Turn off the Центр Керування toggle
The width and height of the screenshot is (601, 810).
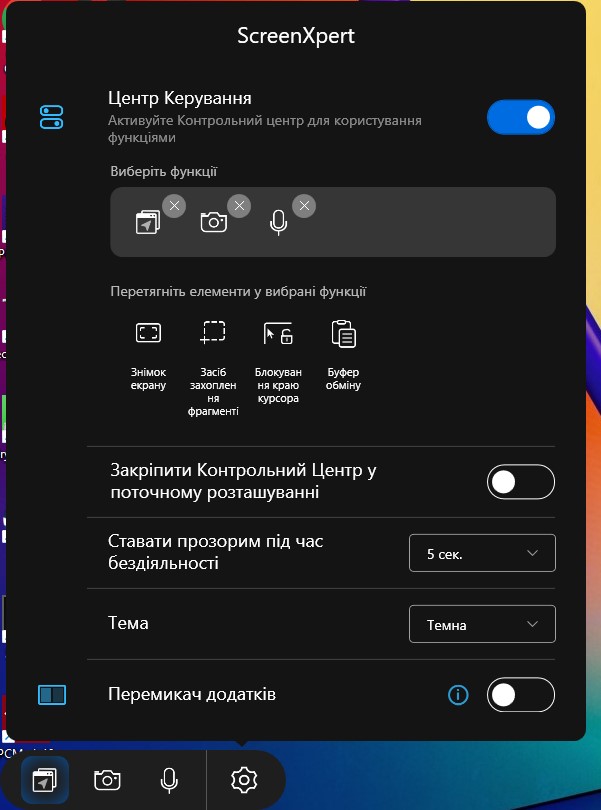pyautogui.click(x=520, y=118)
